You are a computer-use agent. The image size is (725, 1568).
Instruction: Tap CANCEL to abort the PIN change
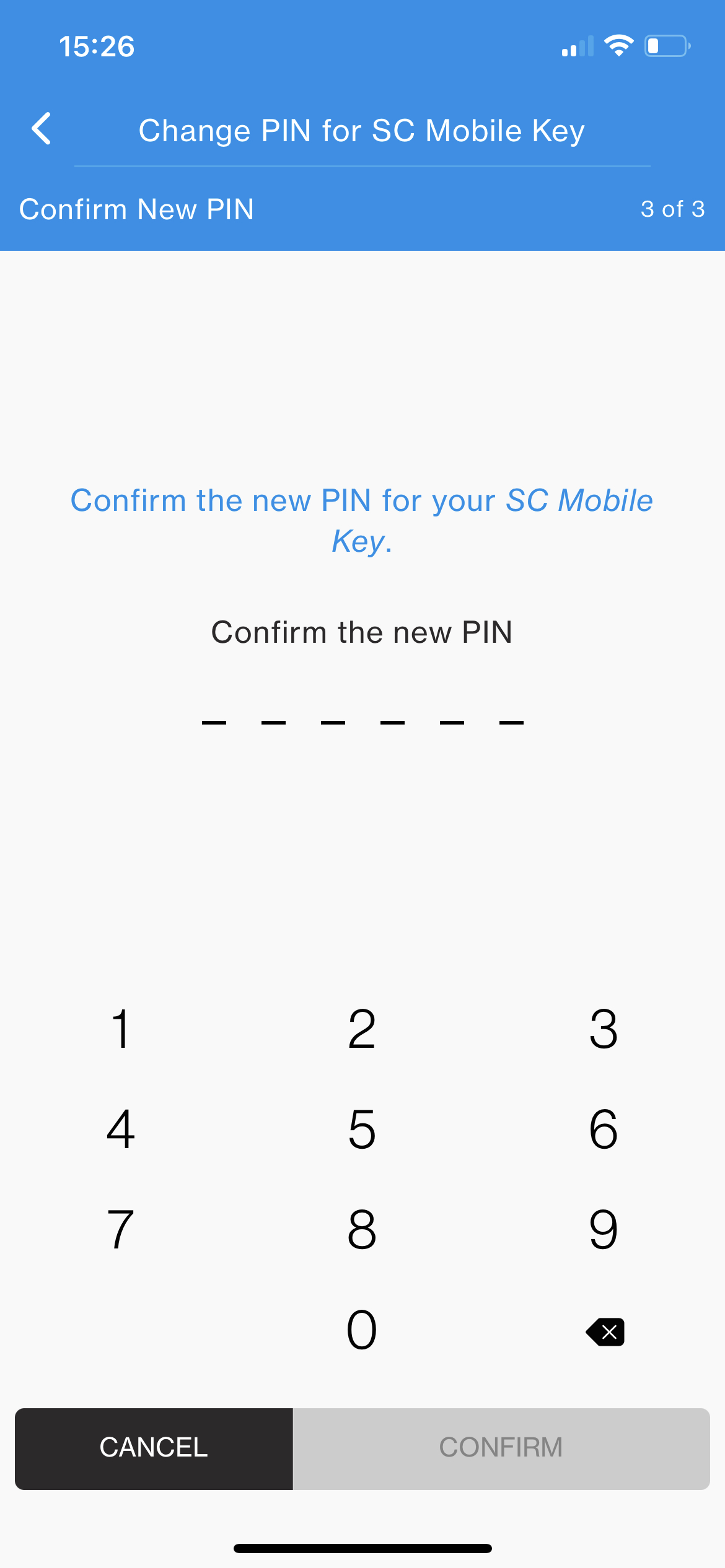tap(154, 1448)
